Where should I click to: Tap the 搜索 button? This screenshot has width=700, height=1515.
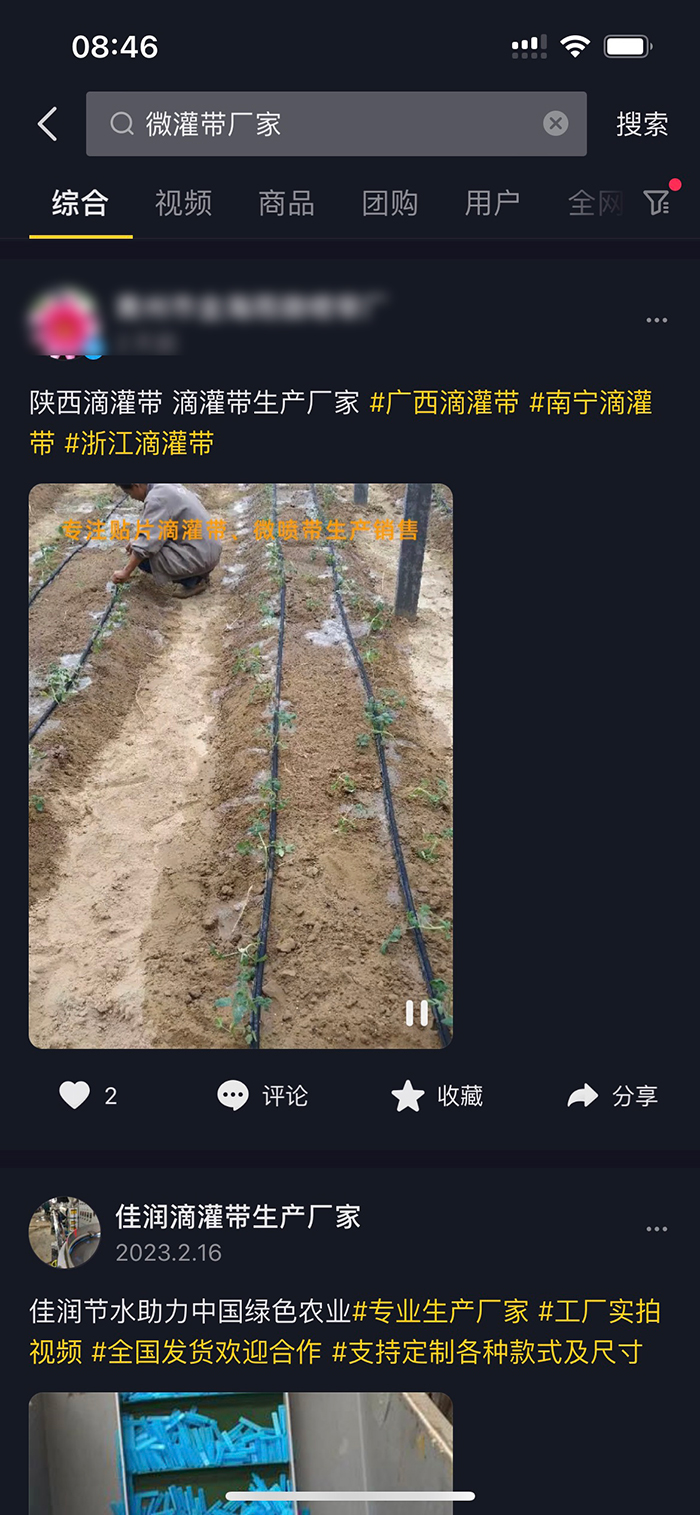641,124
